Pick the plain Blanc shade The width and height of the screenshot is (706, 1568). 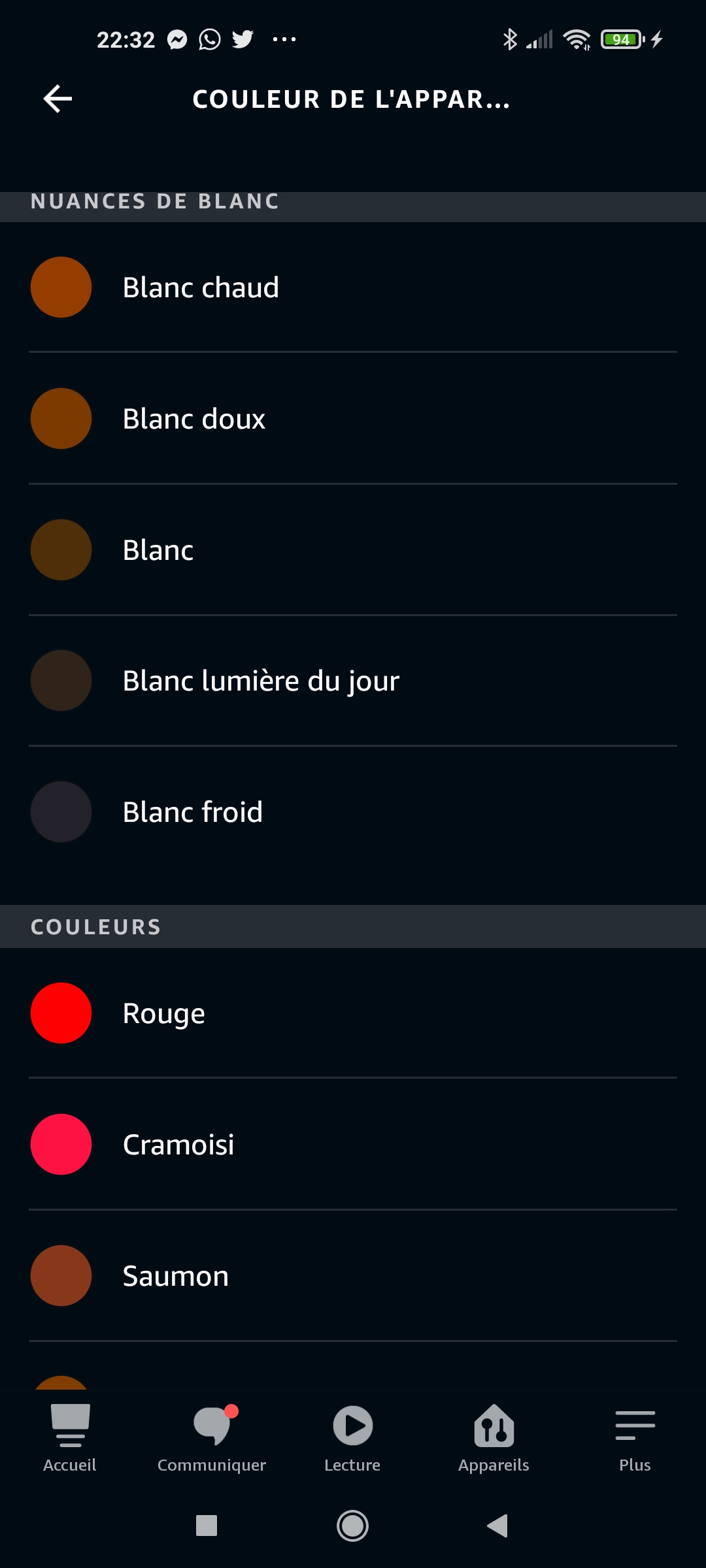[353, 550]
